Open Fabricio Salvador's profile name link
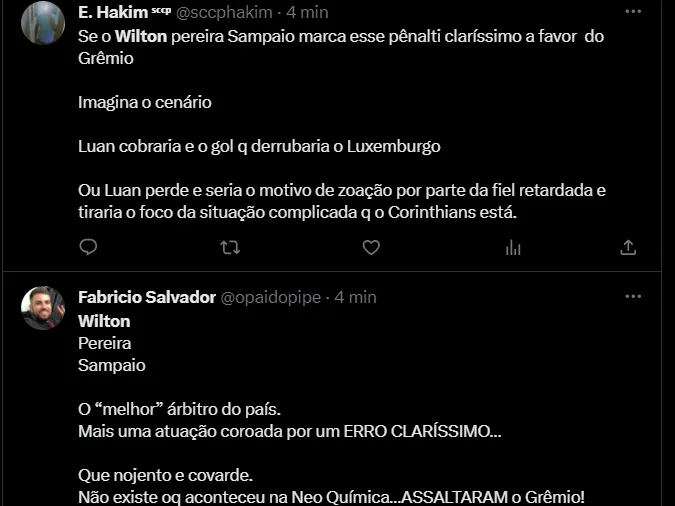Screen dimensions: 675x506 point(146,297)
